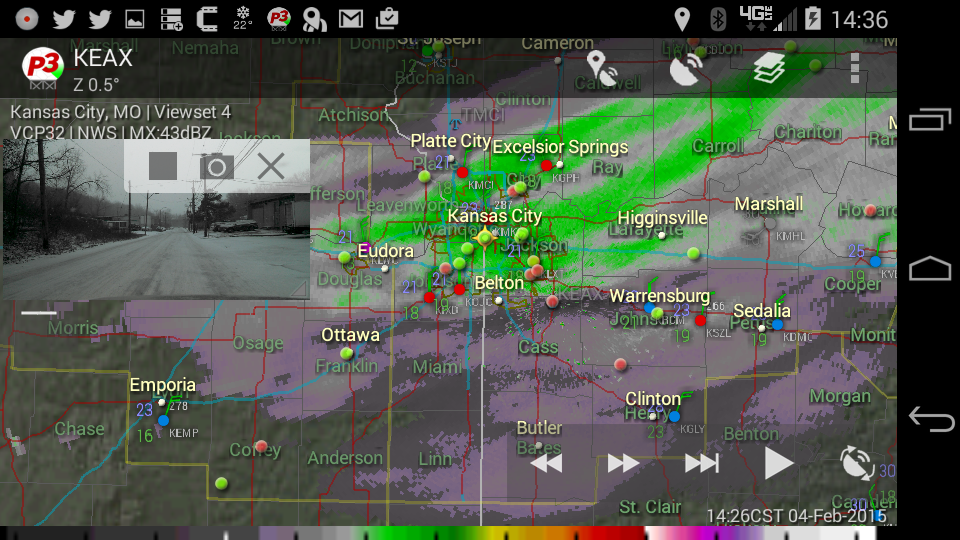Tap the radar refresh icon
This screenshot has width=960, height=540.
click(856, 463)
